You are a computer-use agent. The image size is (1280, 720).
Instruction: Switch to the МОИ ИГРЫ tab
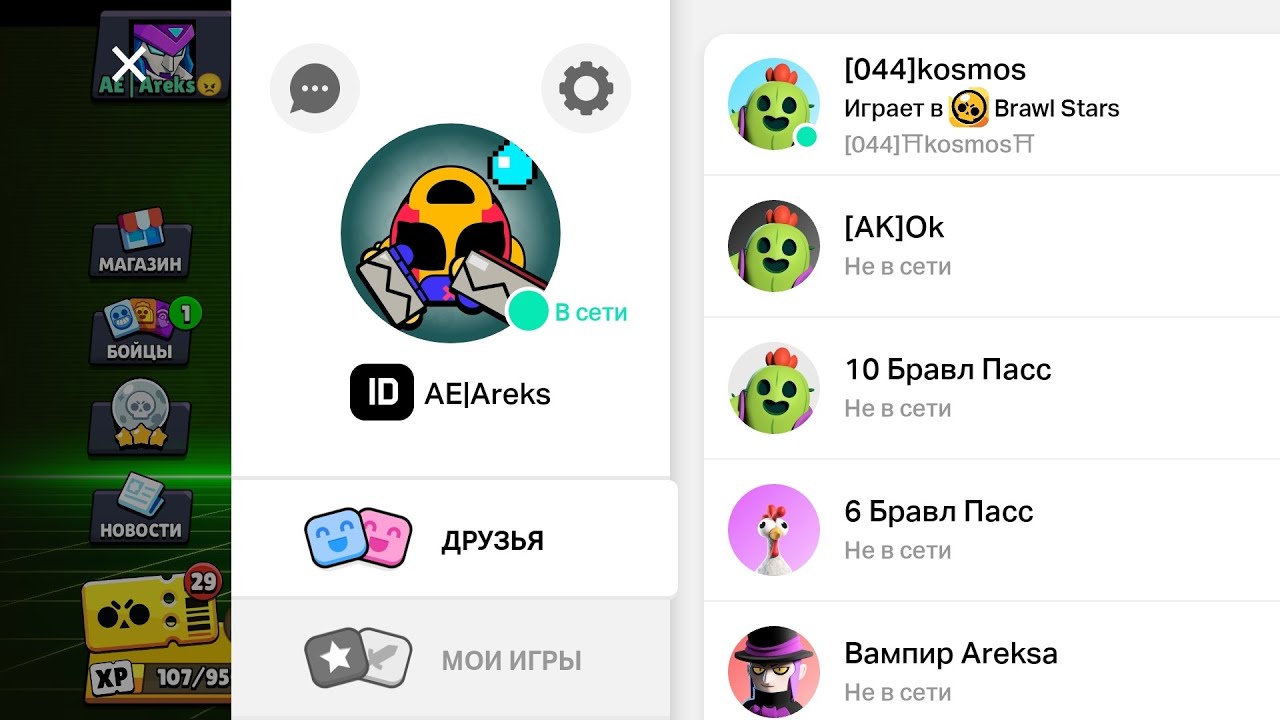pos(455,660)
